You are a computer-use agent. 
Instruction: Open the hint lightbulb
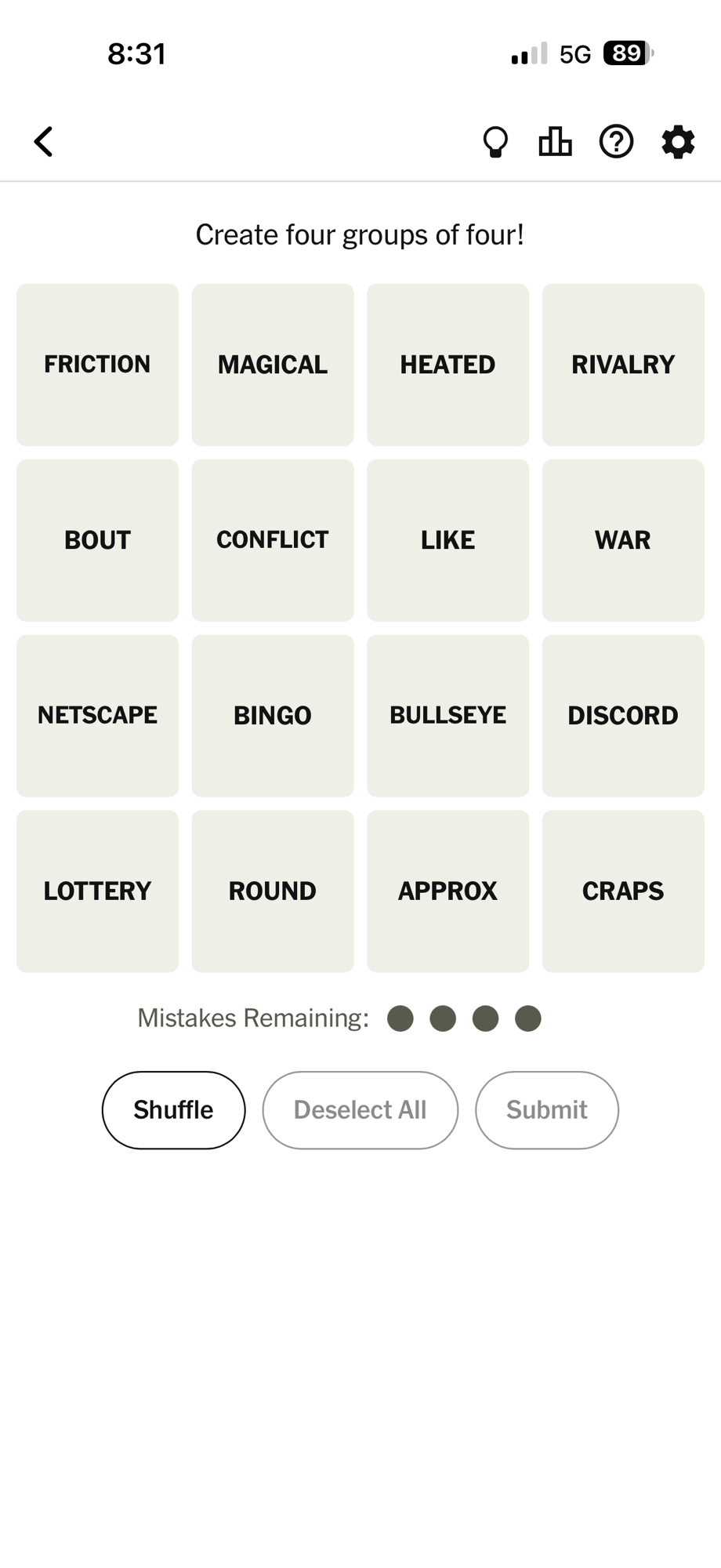pos(495,142)
